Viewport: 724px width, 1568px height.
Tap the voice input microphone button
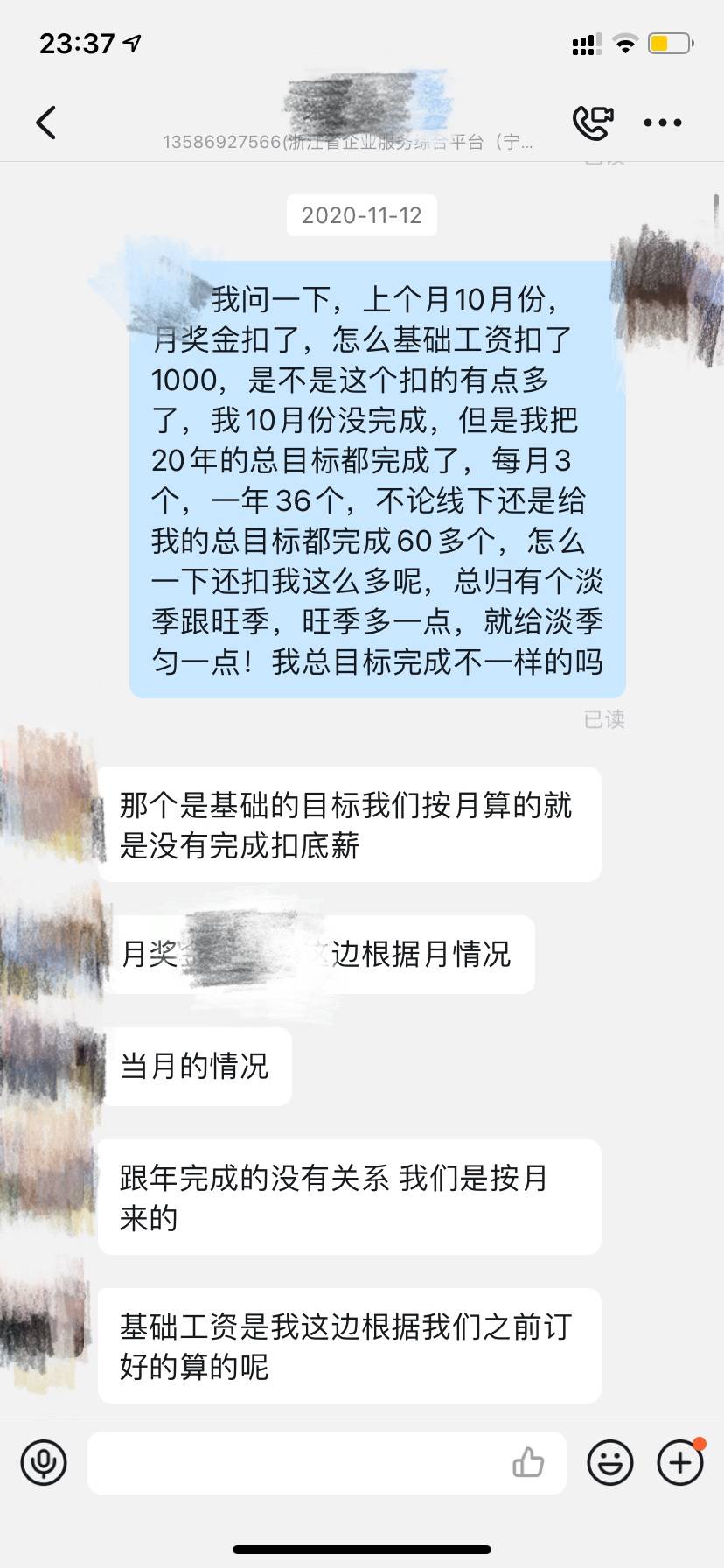(x=44, y=1462)
